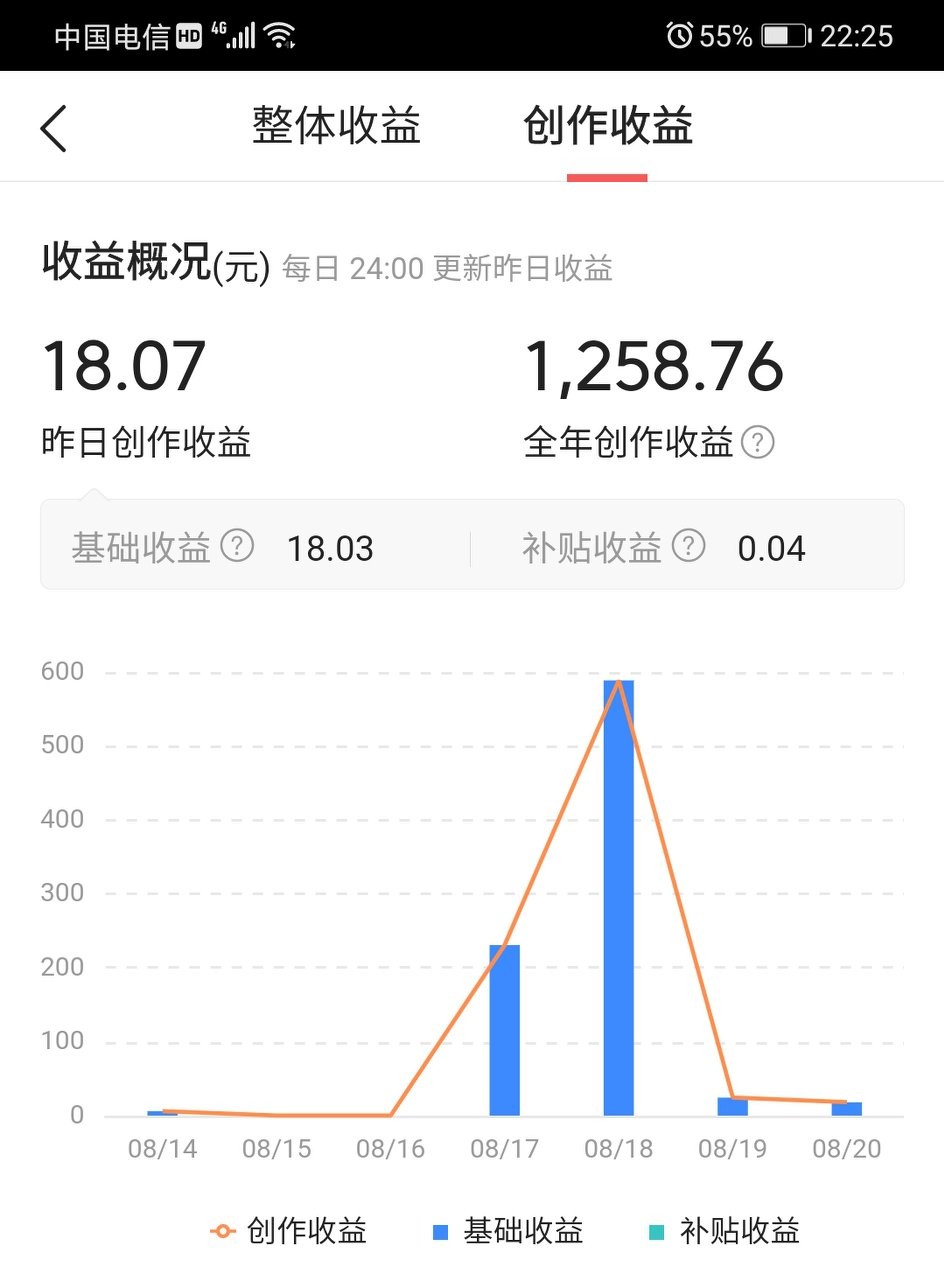
Task: Tap the 1,258.76 yearly earnings value
Action: click(x=655, y=365)
